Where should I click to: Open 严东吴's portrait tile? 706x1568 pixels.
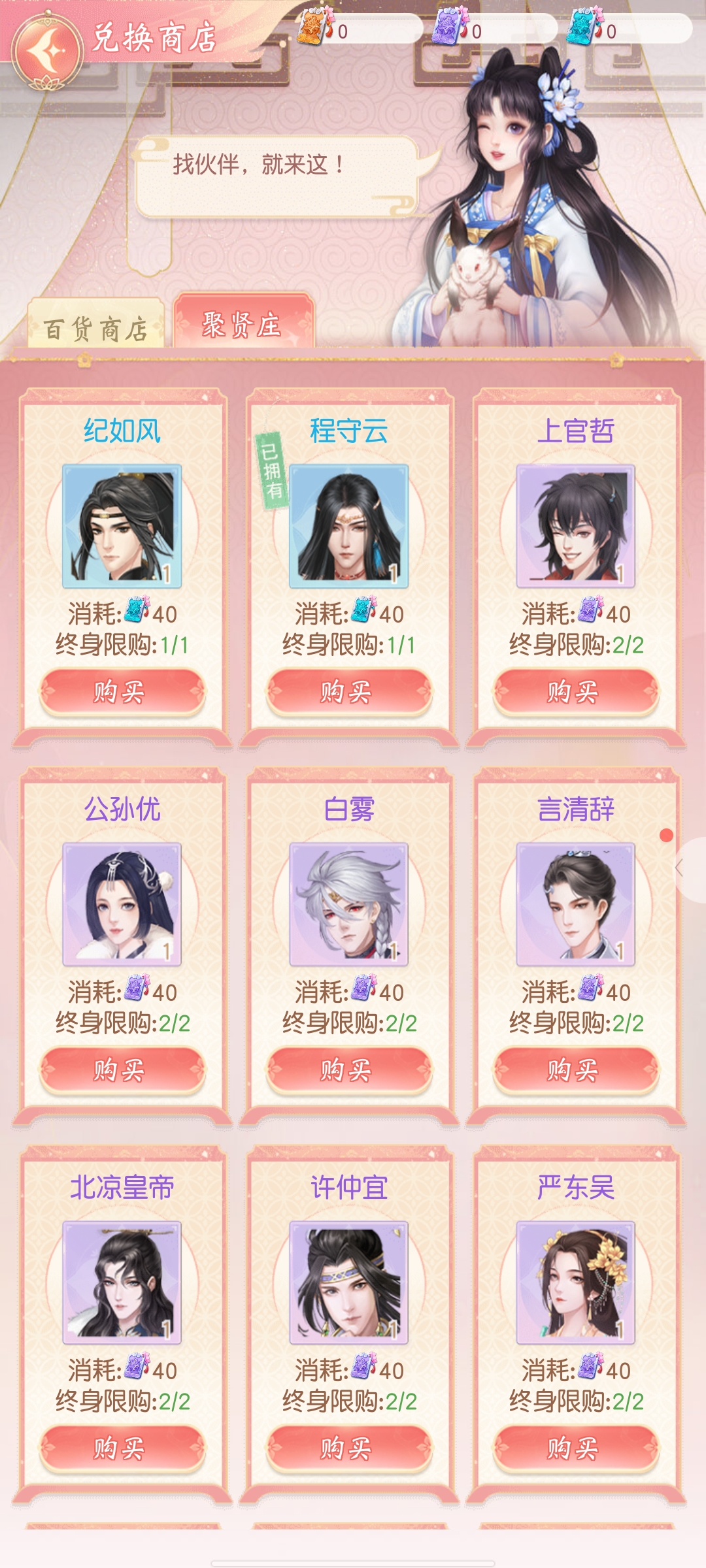tap(575, 1282)
